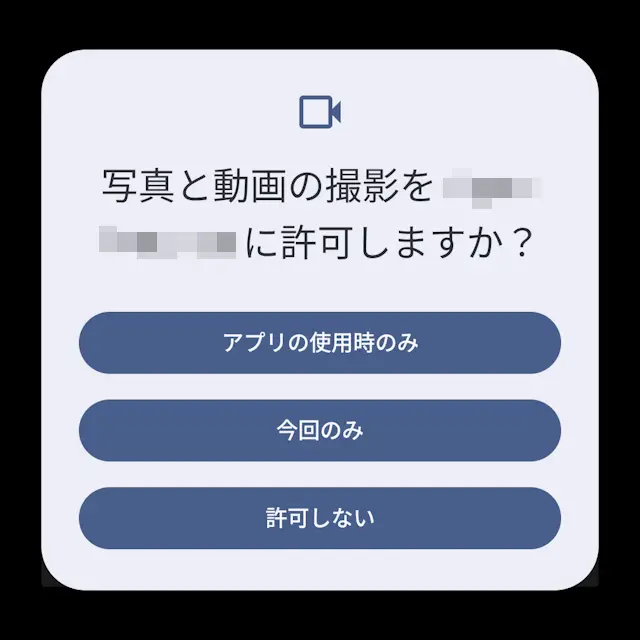
Task: Deny permission with 許可しない
Action: click(x=320, y=518)
